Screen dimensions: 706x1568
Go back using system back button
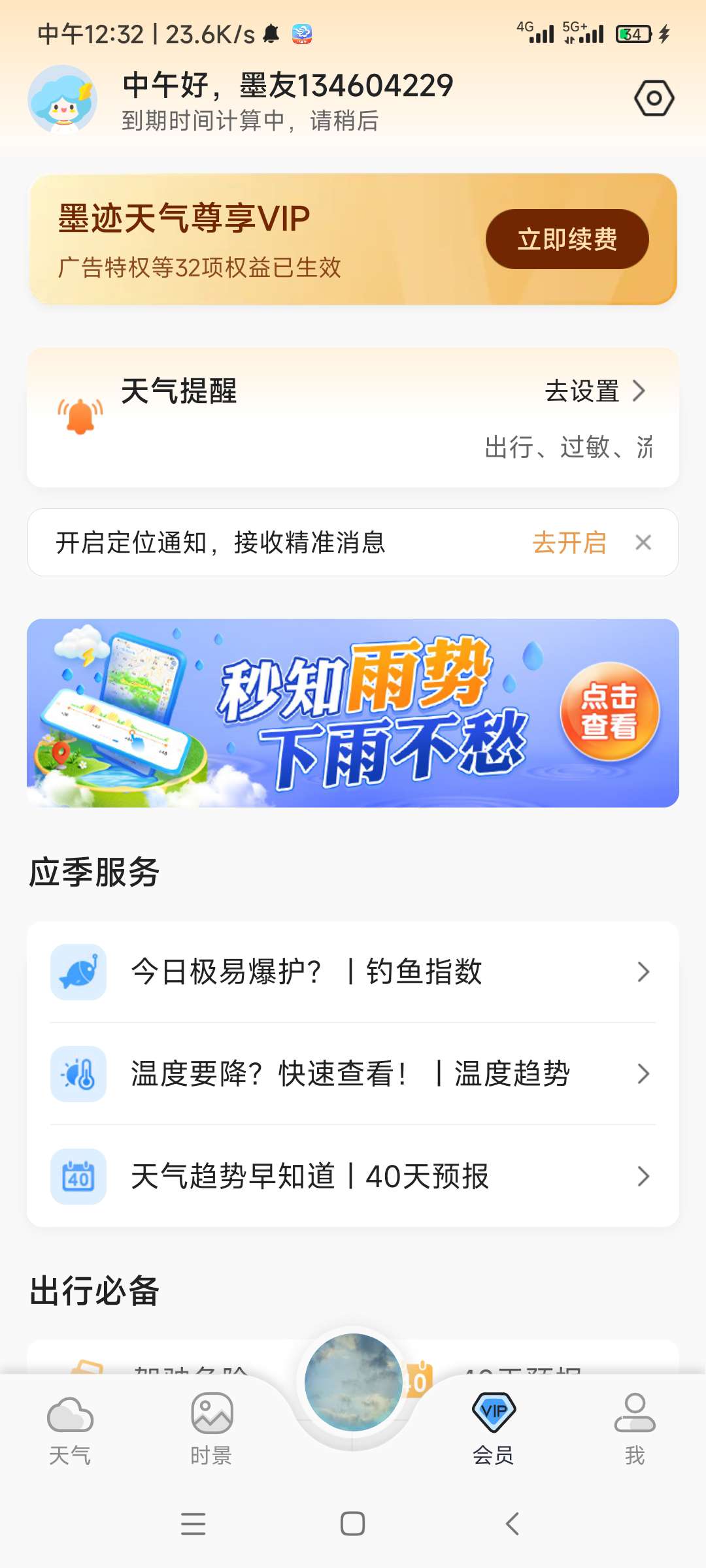[513, 1524]
